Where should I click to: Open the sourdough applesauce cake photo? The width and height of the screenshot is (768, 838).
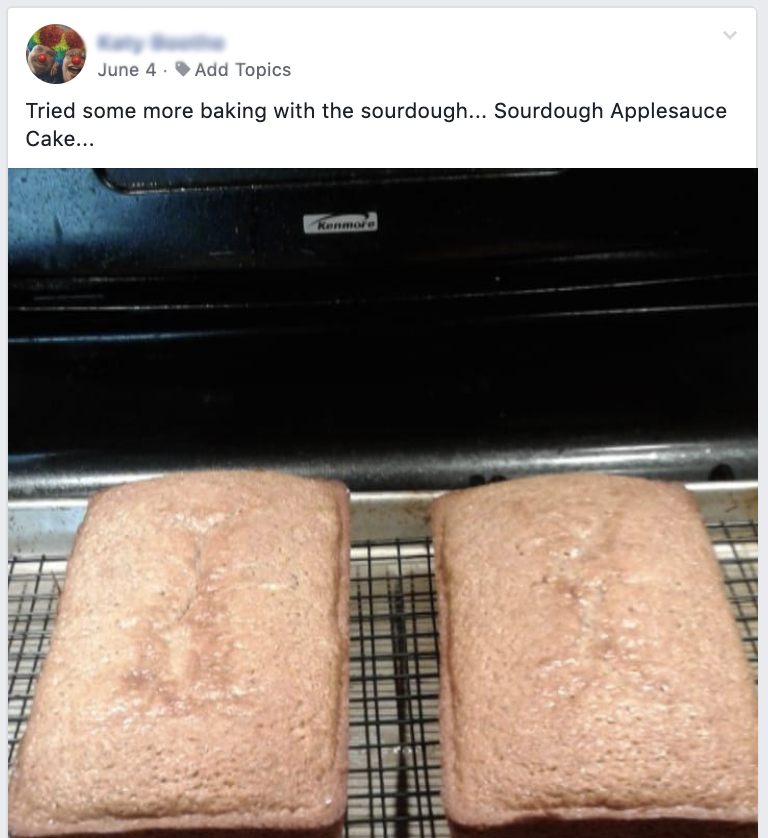tap(383, 502)
